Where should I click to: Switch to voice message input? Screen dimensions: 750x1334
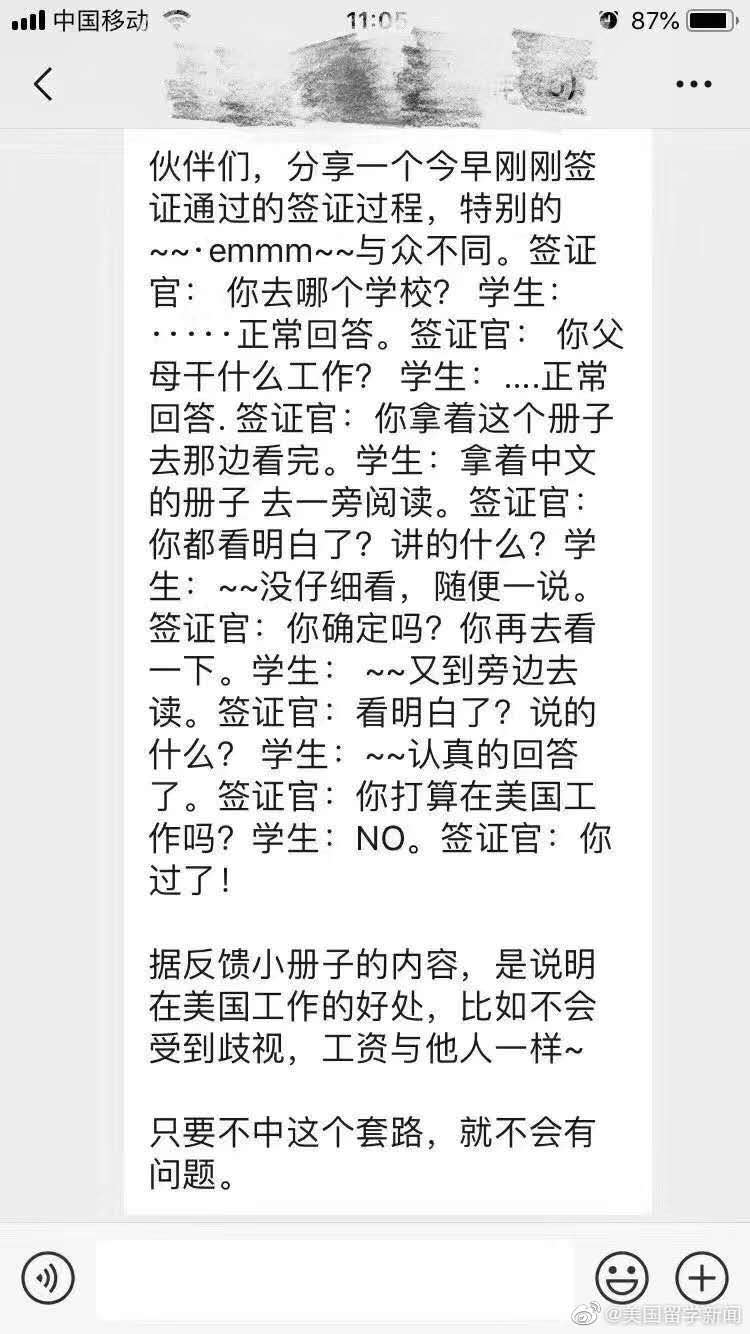click(48, 1278)
